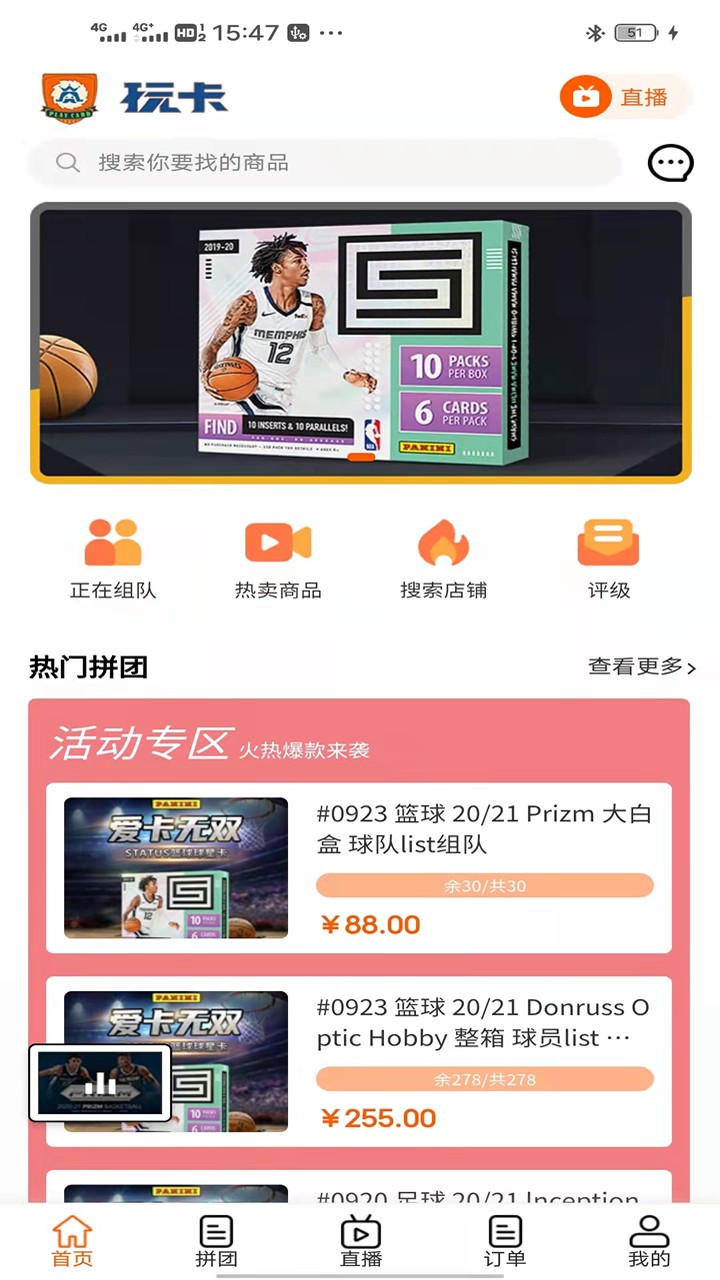This screenshot has width=720, height=1280.
Task: Switch to the 拼团 group-buy tab
Action: [215, 1240]
